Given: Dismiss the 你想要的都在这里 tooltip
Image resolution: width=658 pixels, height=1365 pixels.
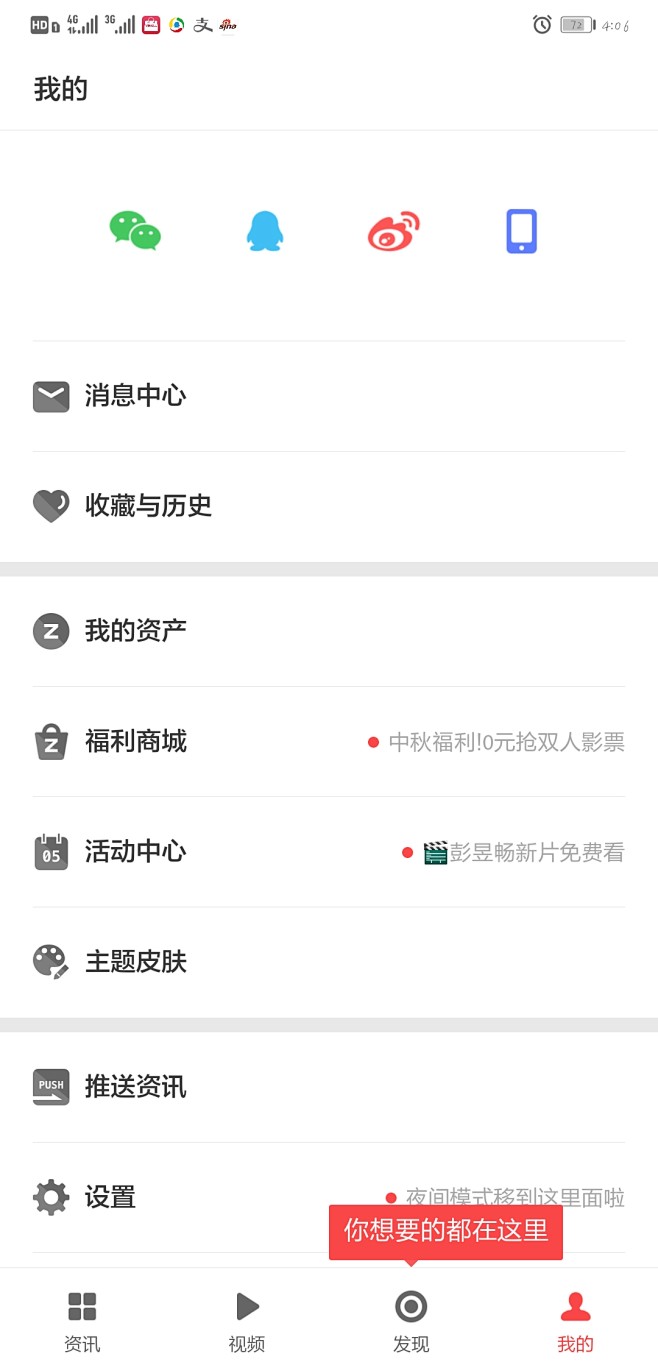Looking at the screenshot, I should [x=446, y=1231].
